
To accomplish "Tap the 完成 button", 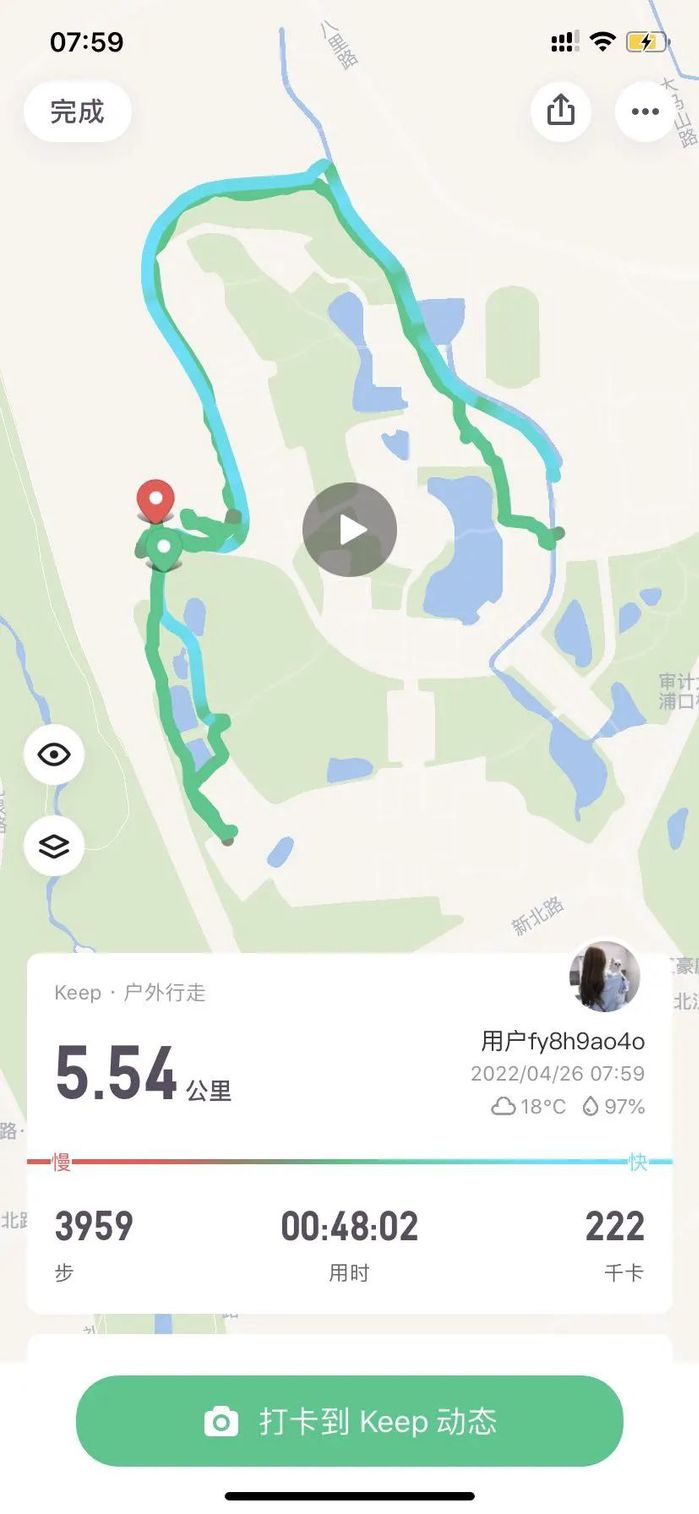I will [x=77, y=111].
